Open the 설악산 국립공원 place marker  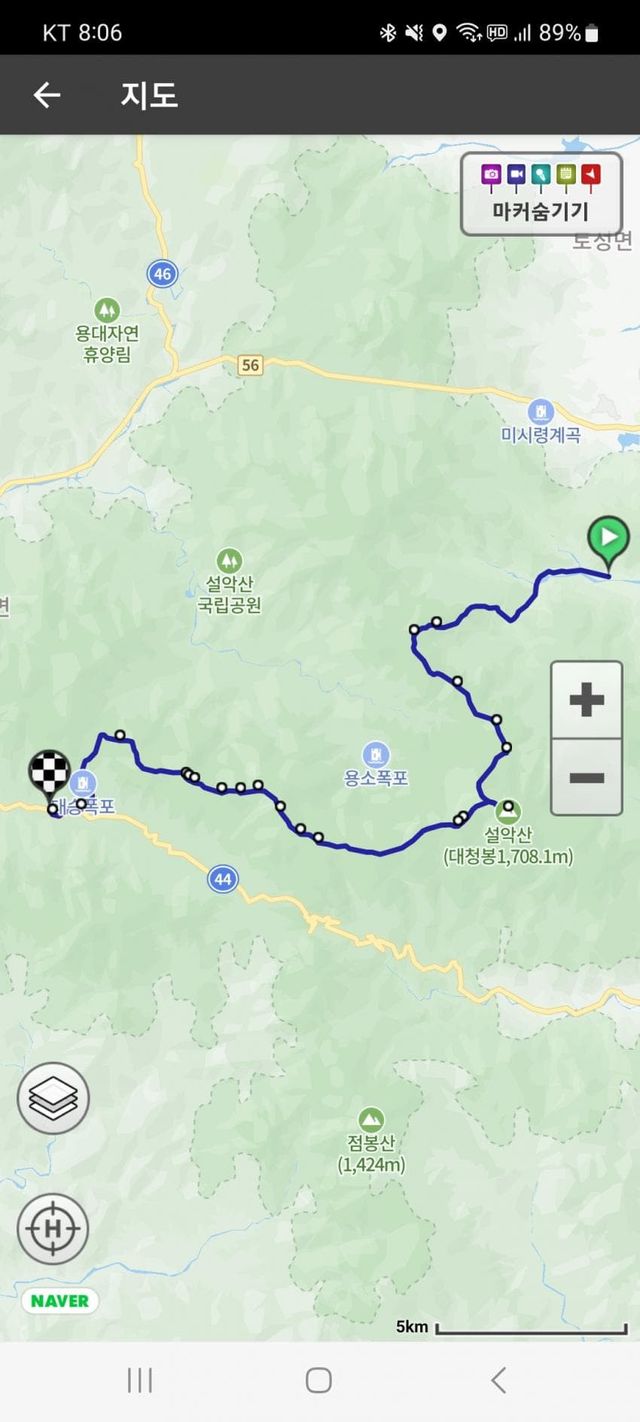(x=229, y=560)
